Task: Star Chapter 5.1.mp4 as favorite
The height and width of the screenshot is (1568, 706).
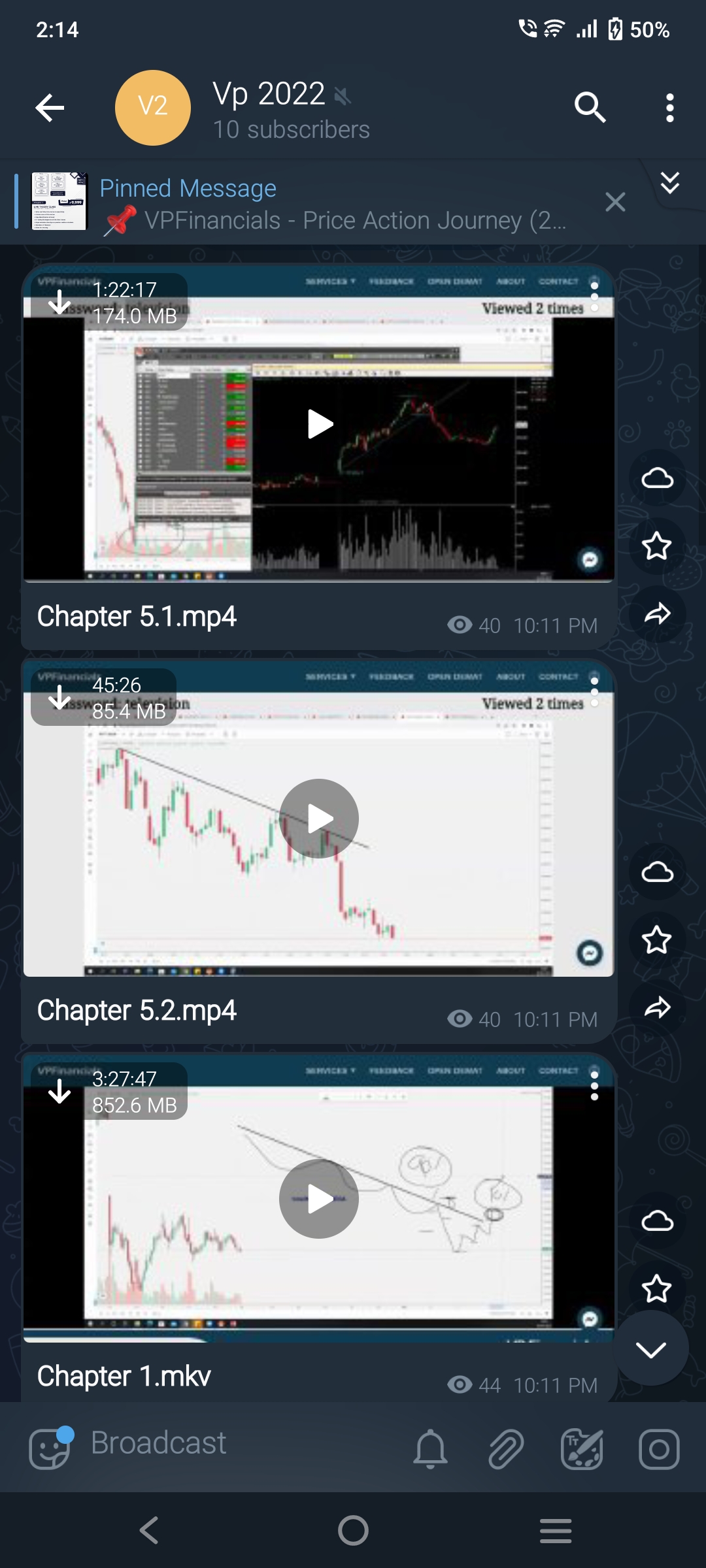Action: point(659,546)
